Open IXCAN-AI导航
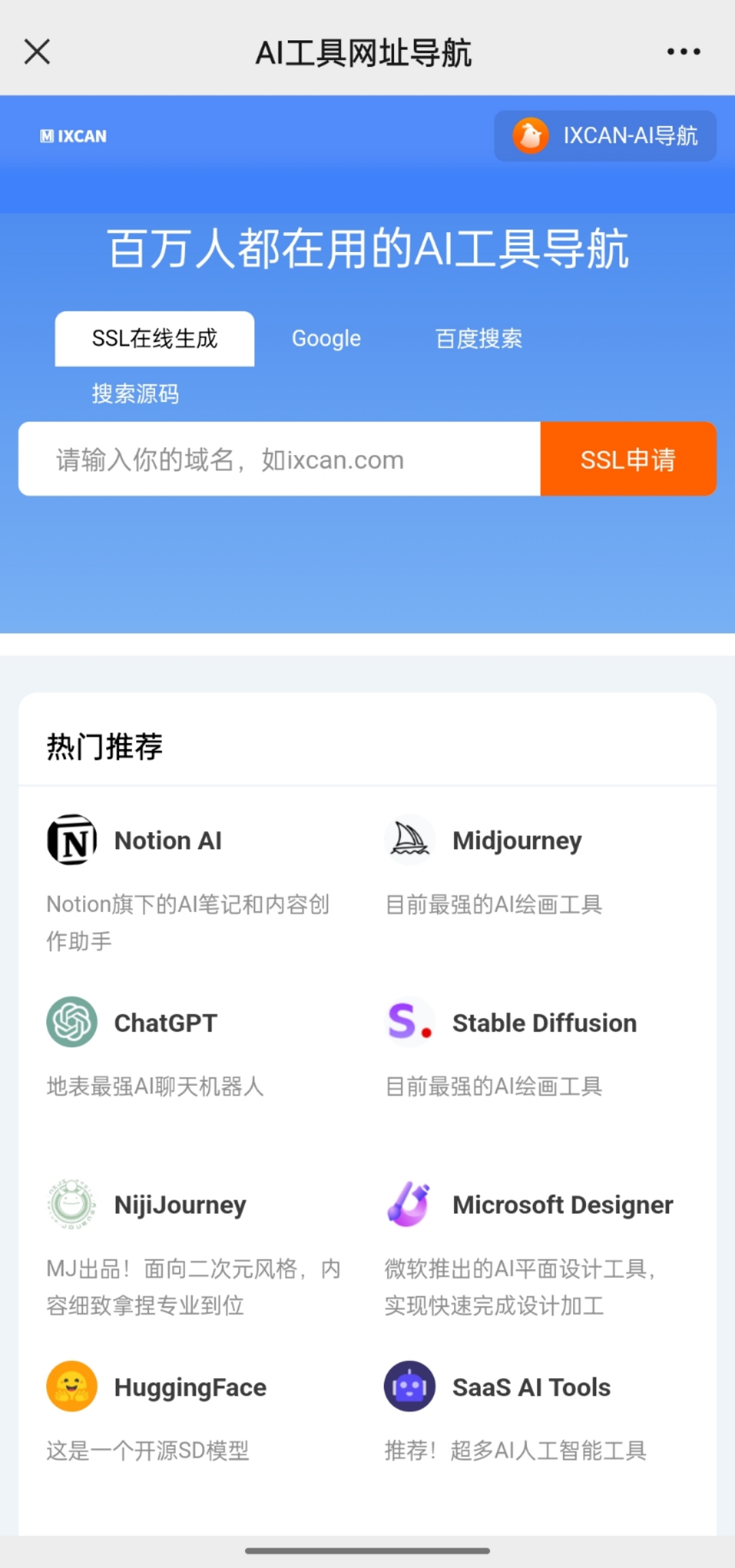 [x=604, y=135]
